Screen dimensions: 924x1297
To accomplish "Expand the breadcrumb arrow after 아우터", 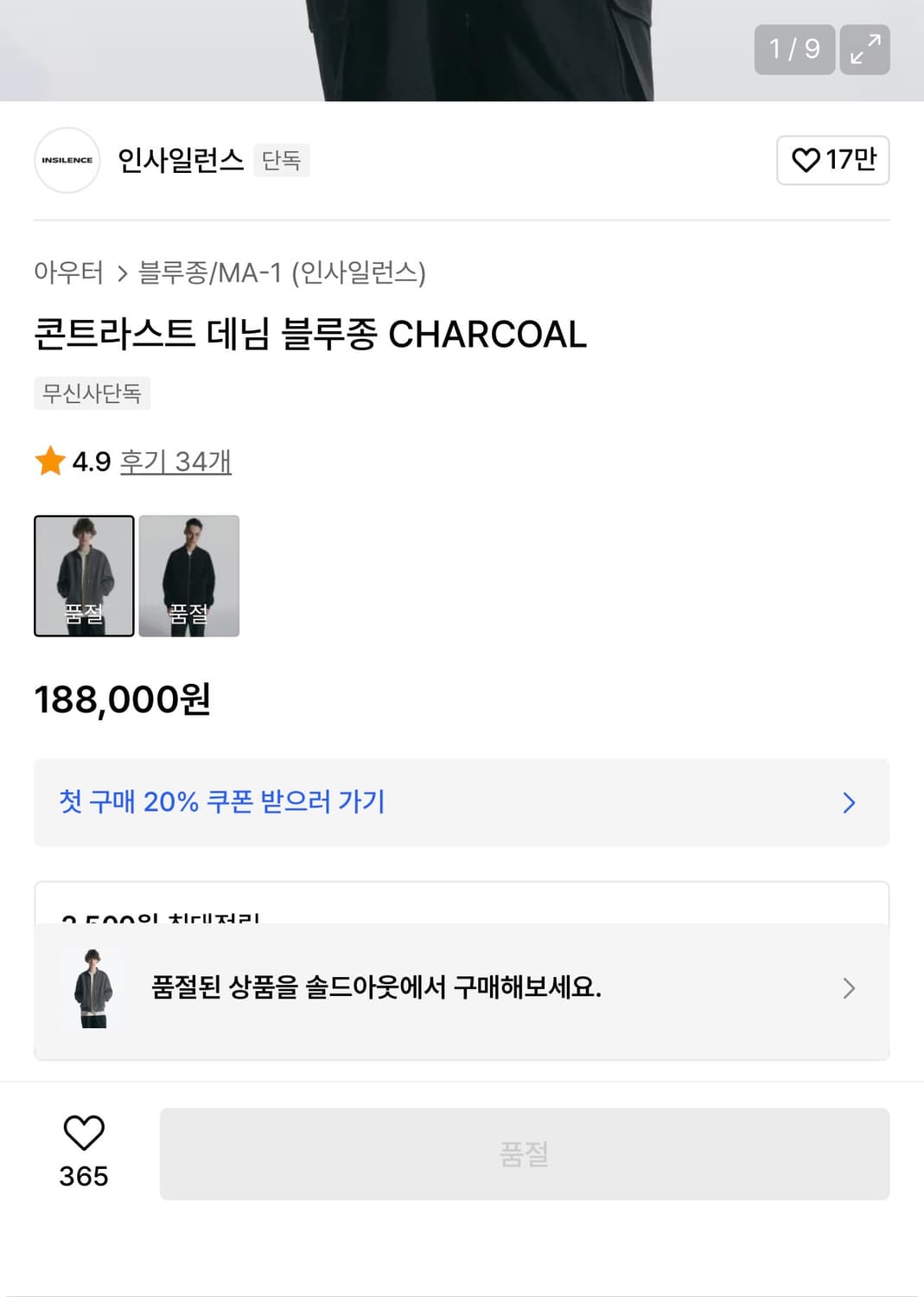I will (121, 273).
